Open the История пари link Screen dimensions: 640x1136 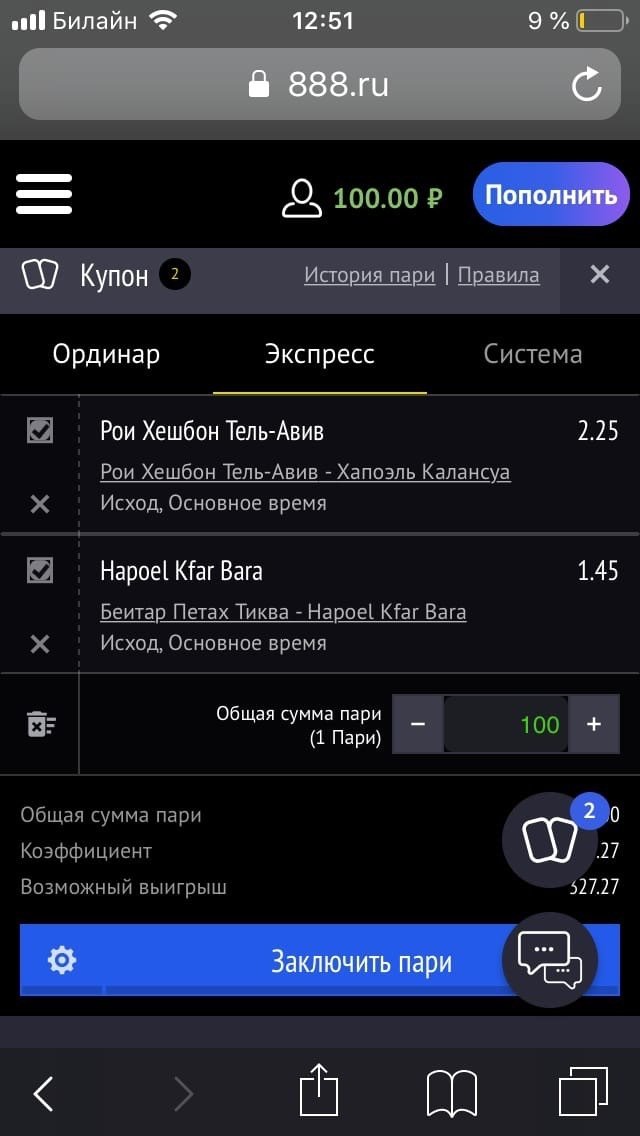pos(369,275)
